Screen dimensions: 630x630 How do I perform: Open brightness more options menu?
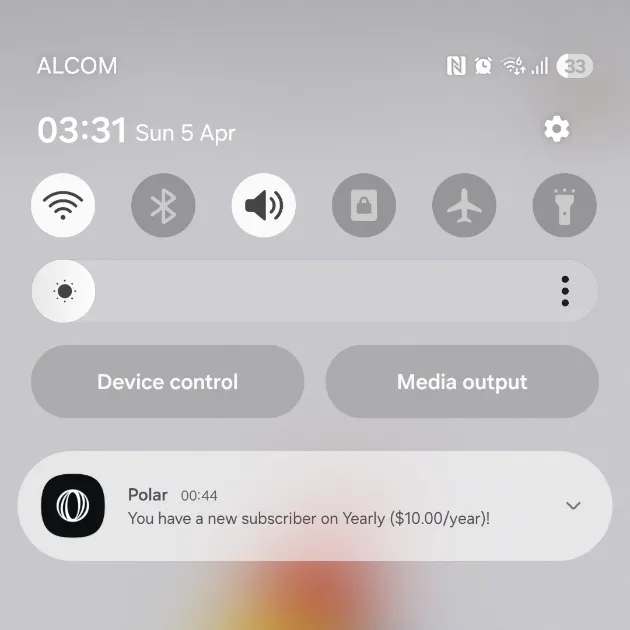pyautogui.click(x=565, y=291)
